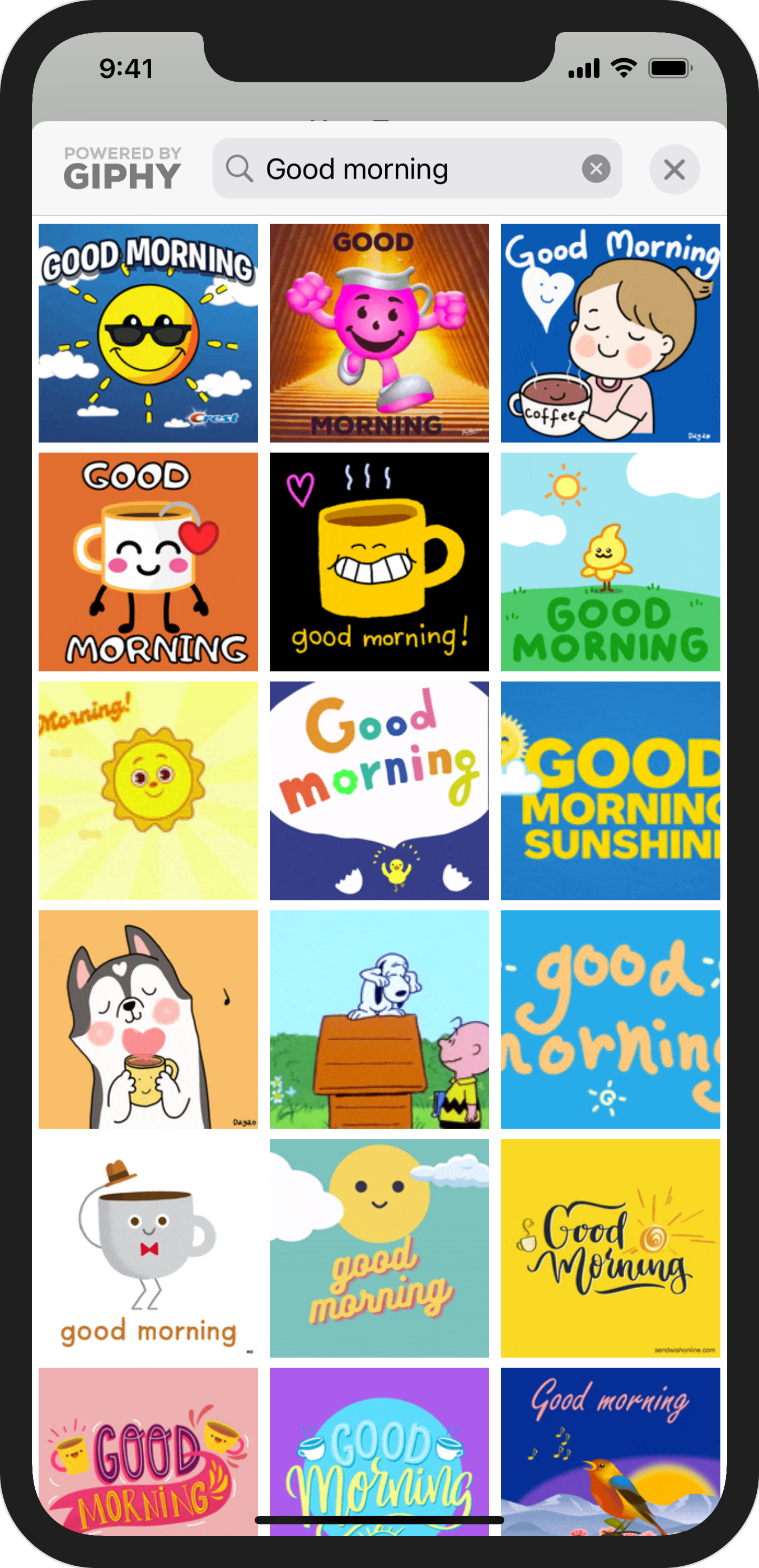Pick the yellow chick on grass GIF
Viewport: 759px width, 1568px height.
610,561
